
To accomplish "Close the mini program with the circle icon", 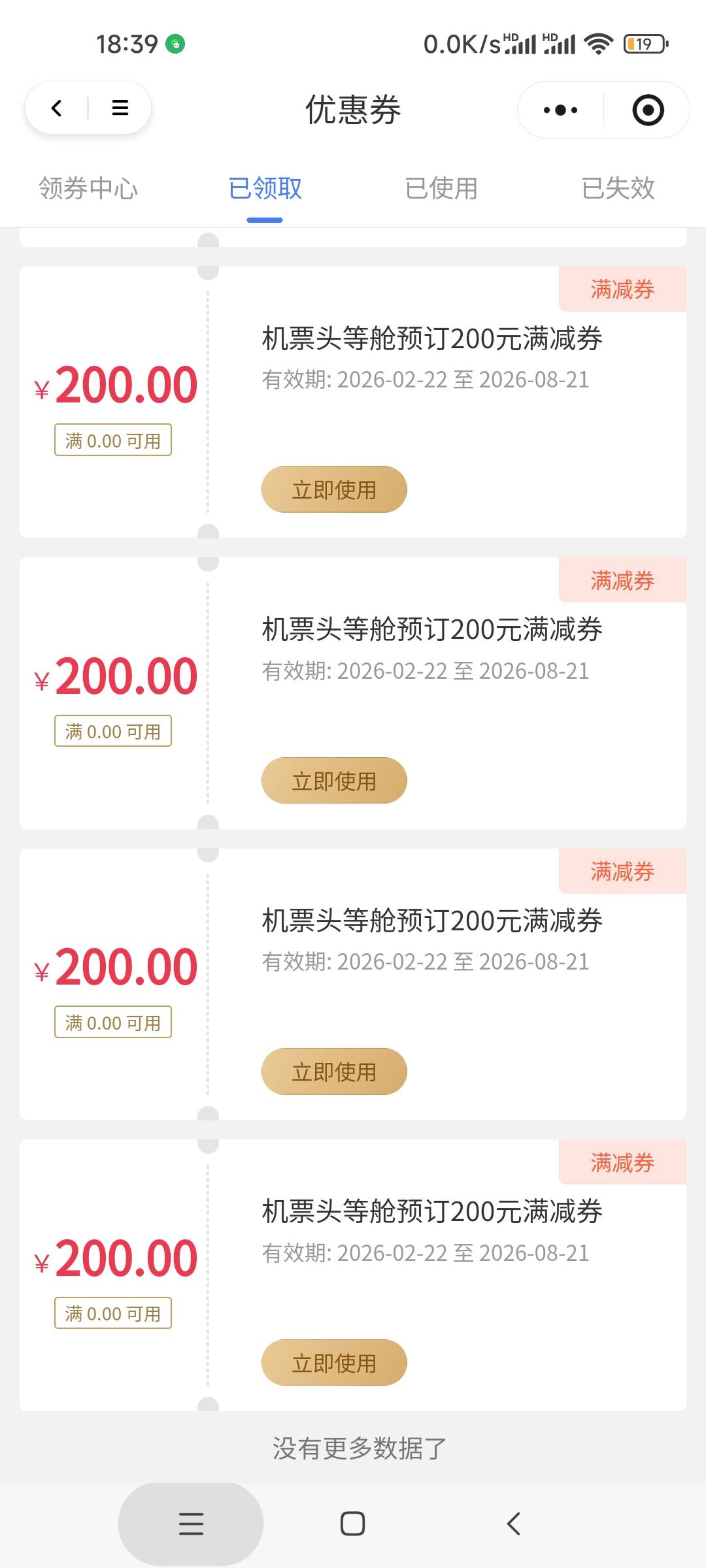I will pos(648,110).
